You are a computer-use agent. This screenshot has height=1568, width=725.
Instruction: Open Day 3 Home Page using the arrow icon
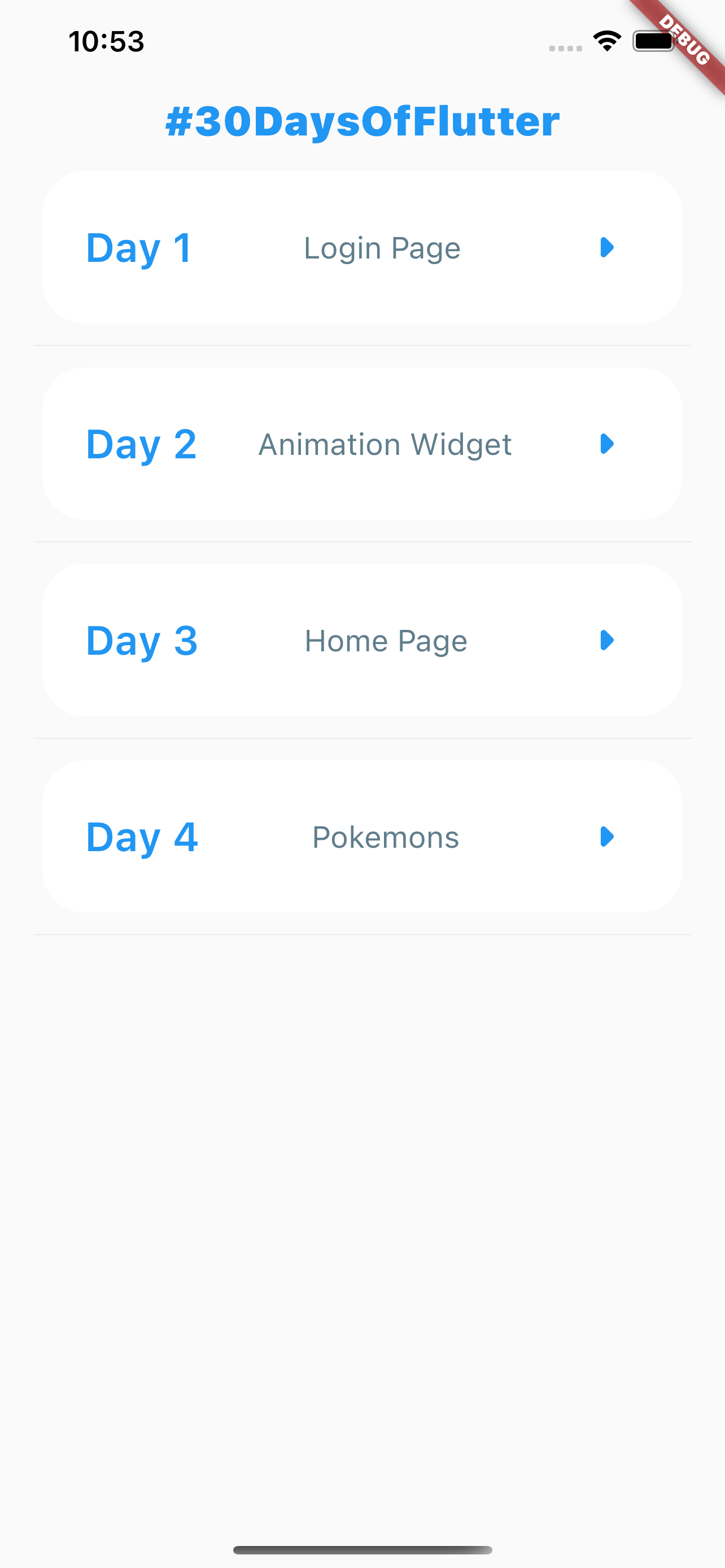click(607, 640)
